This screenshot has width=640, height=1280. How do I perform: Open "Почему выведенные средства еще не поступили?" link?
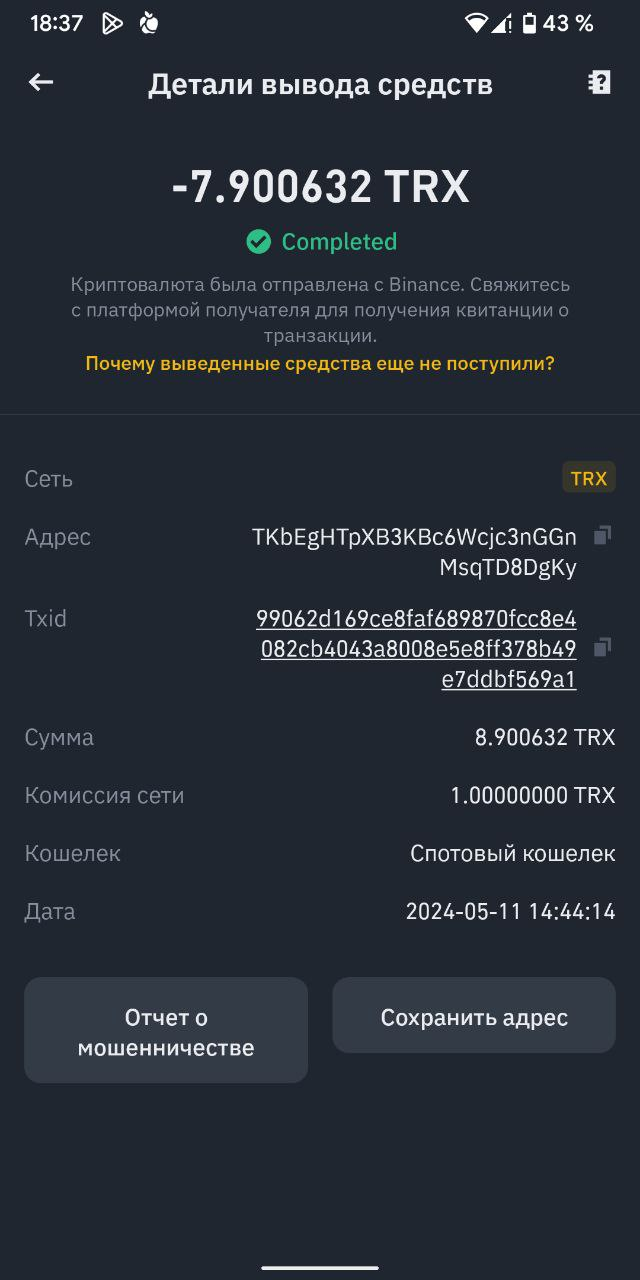(320, 363)
